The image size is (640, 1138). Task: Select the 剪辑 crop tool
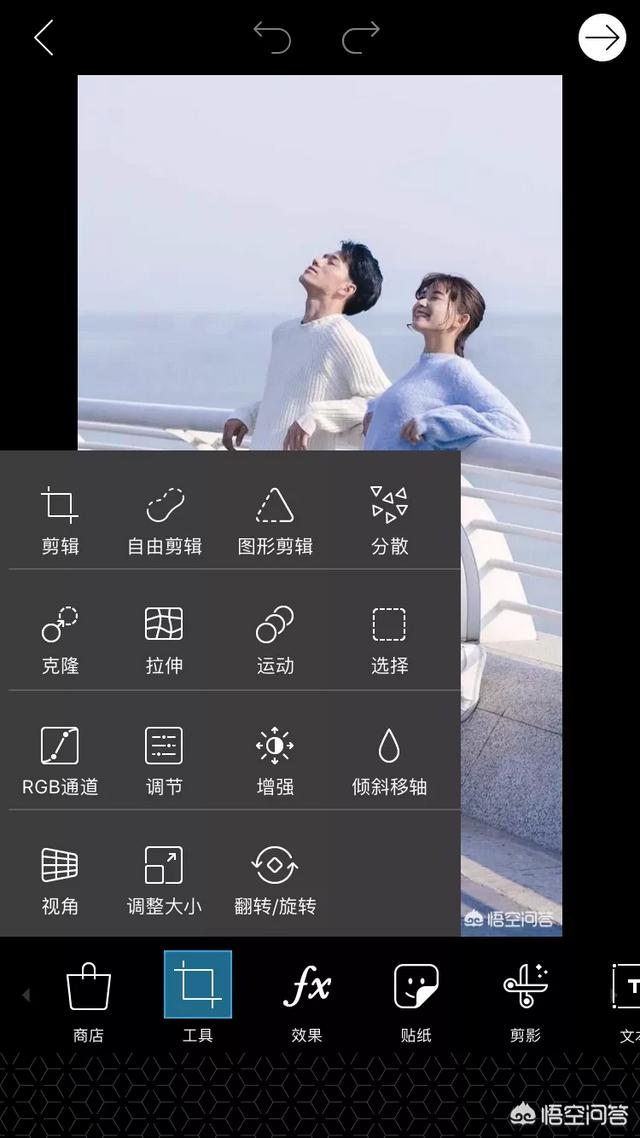coord(60,520)
